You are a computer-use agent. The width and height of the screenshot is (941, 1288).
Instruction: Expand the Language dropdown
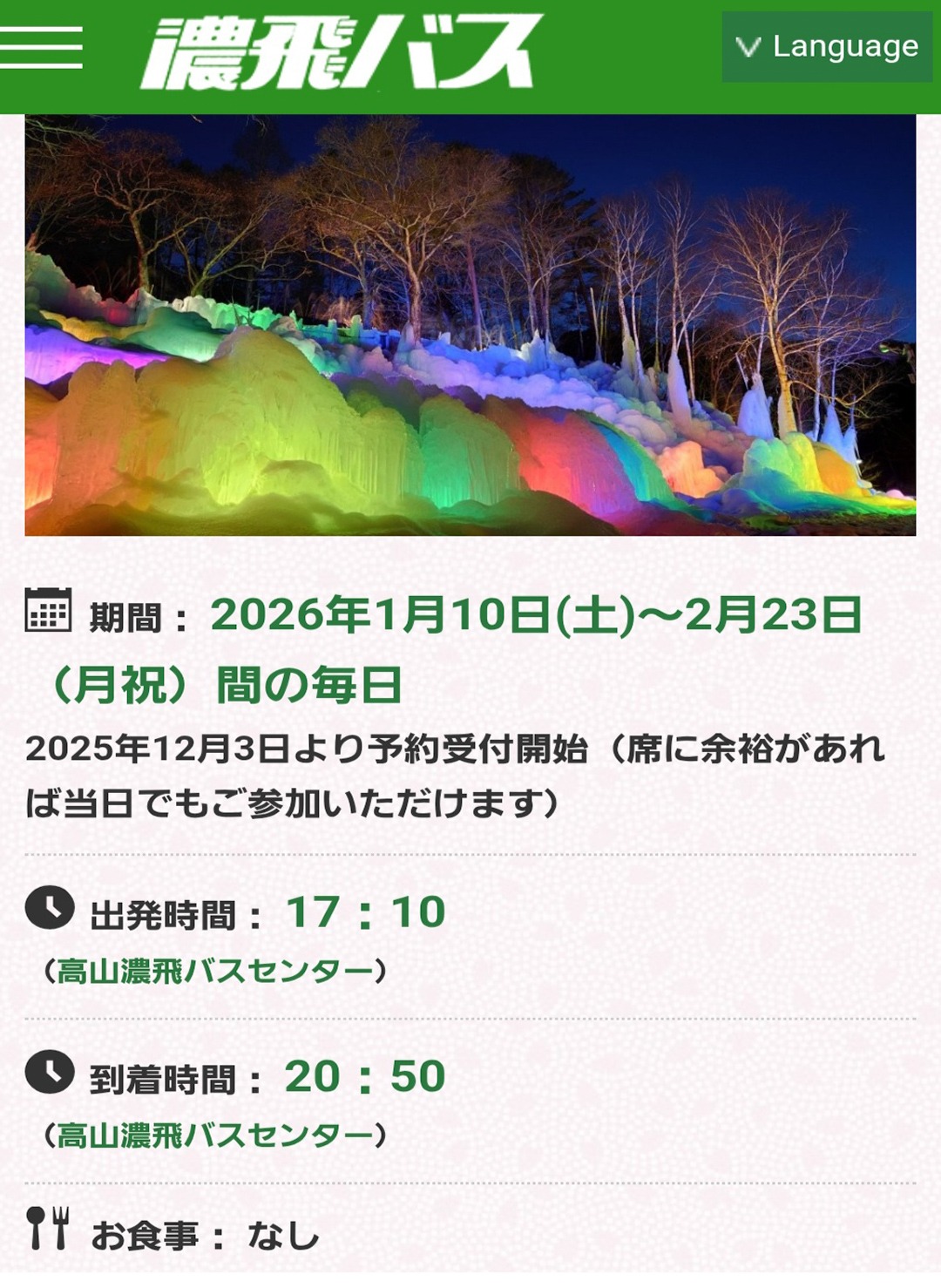coord(826,47)
